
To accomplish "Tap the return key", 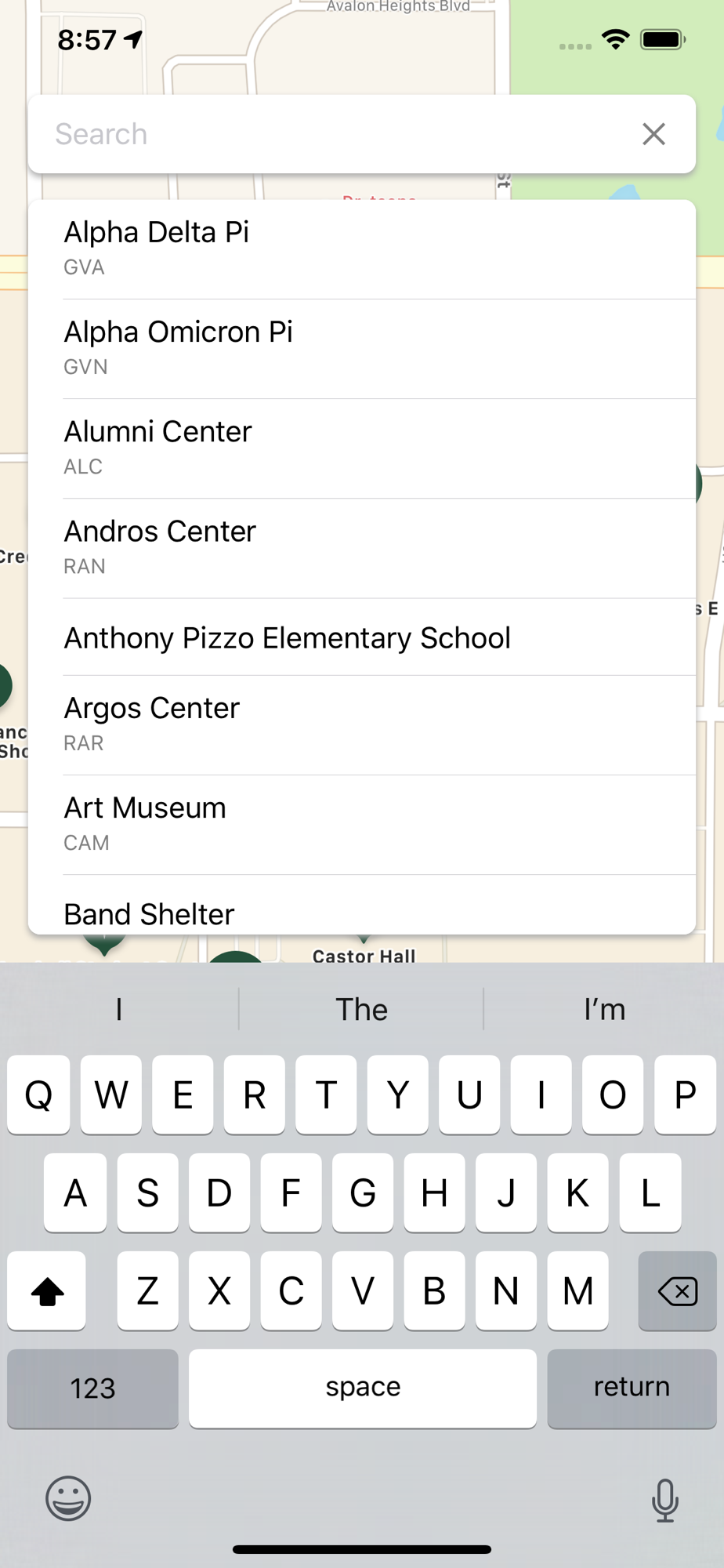I will [632, 1388].
